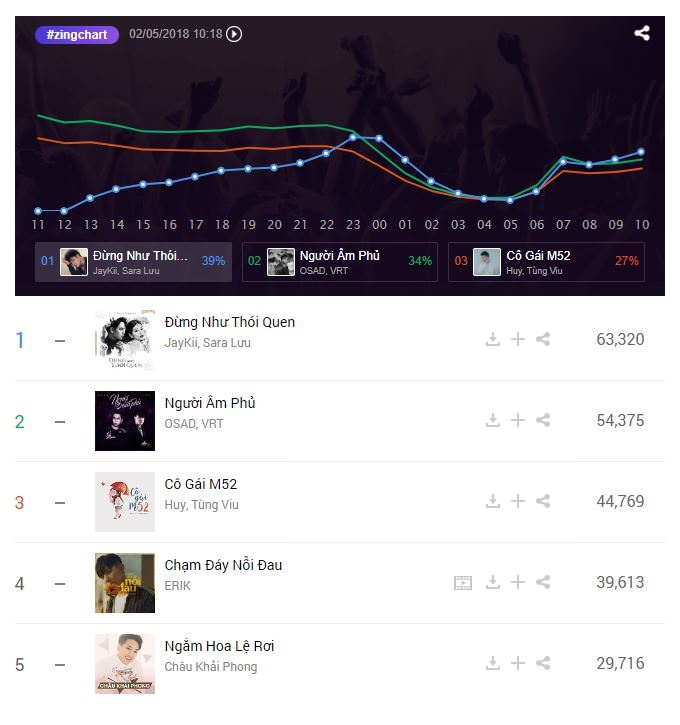Add Cô Gái M52 to playlist

tap(518, 501)
